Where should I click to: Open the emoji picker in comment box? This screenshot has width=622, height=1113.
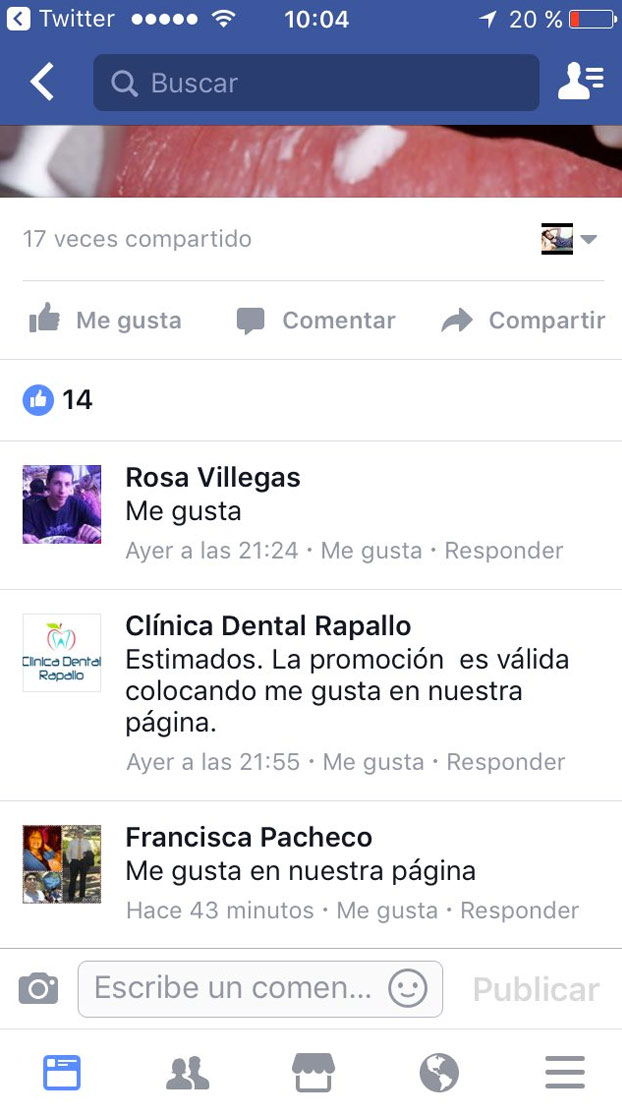click(408, 989)
